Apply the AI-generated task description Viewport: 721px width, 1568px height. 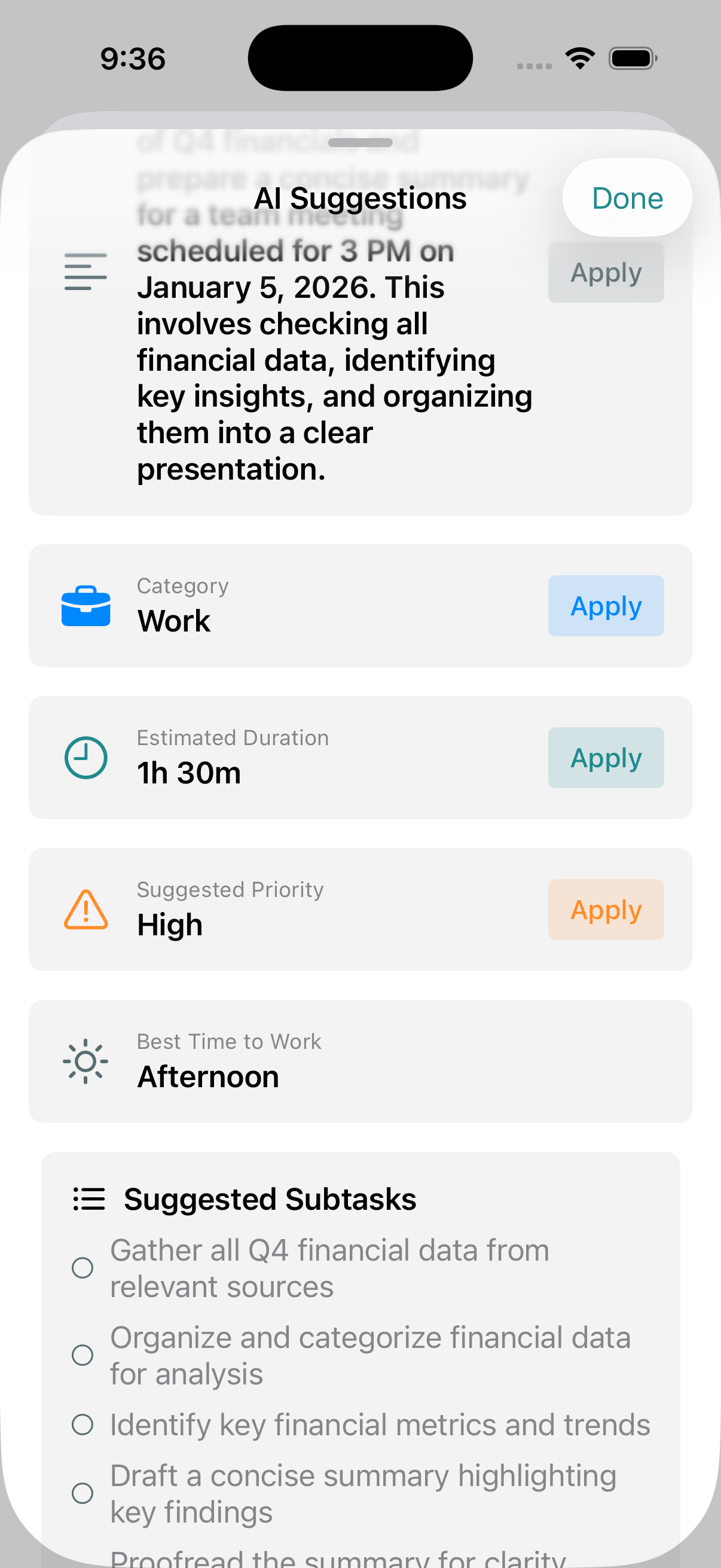click(606, 272)
